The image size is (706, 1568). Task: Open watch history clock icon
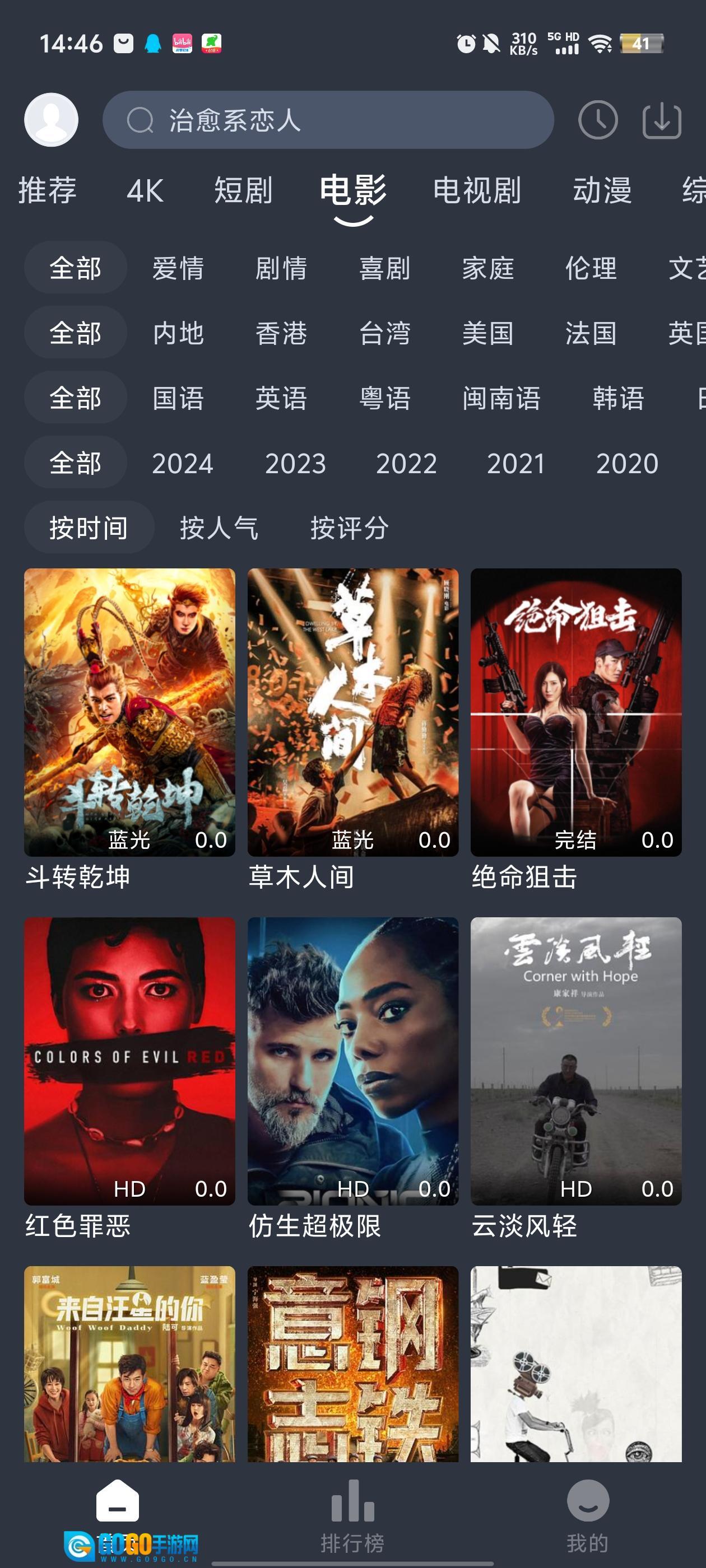[x=597, y=120]
